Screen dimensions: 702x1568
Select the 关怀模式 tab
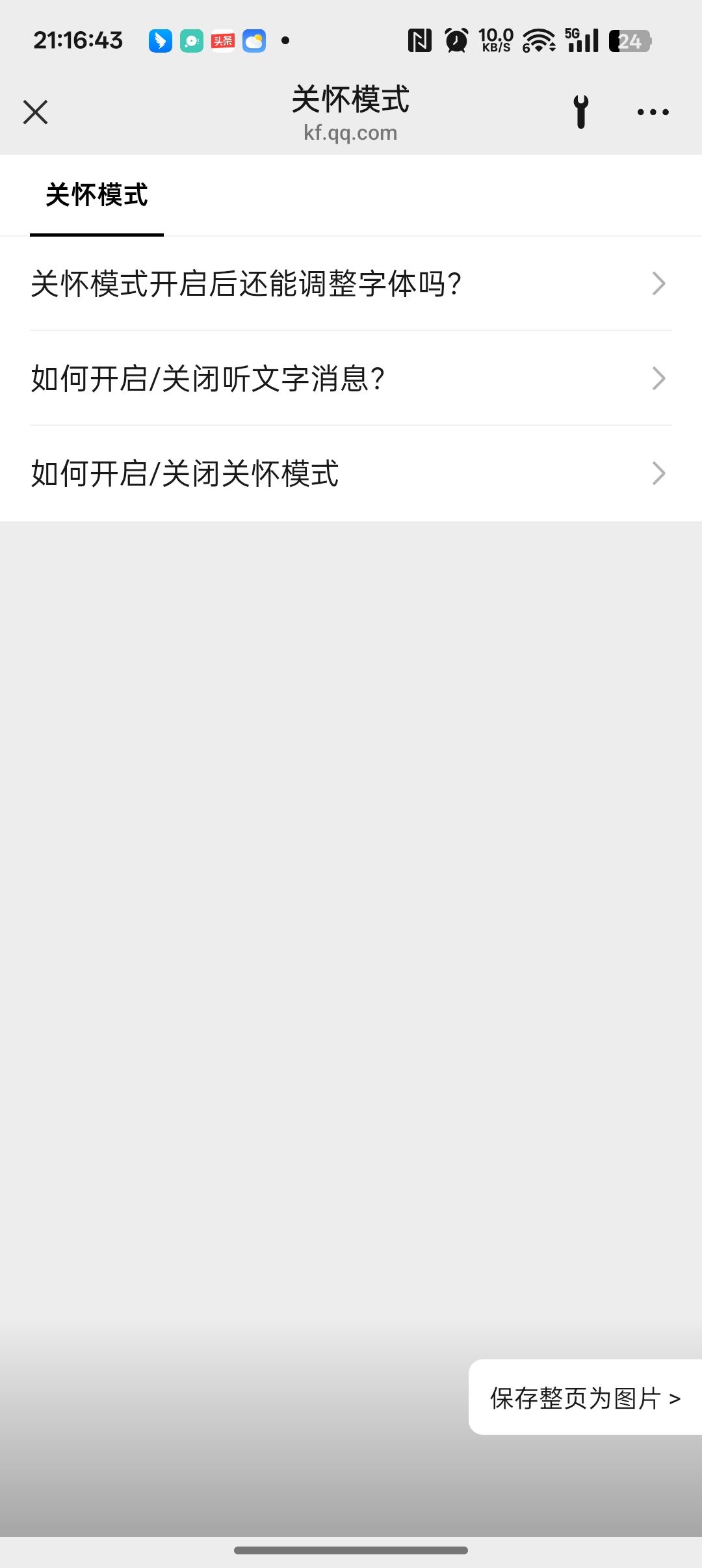pos(97,195)
